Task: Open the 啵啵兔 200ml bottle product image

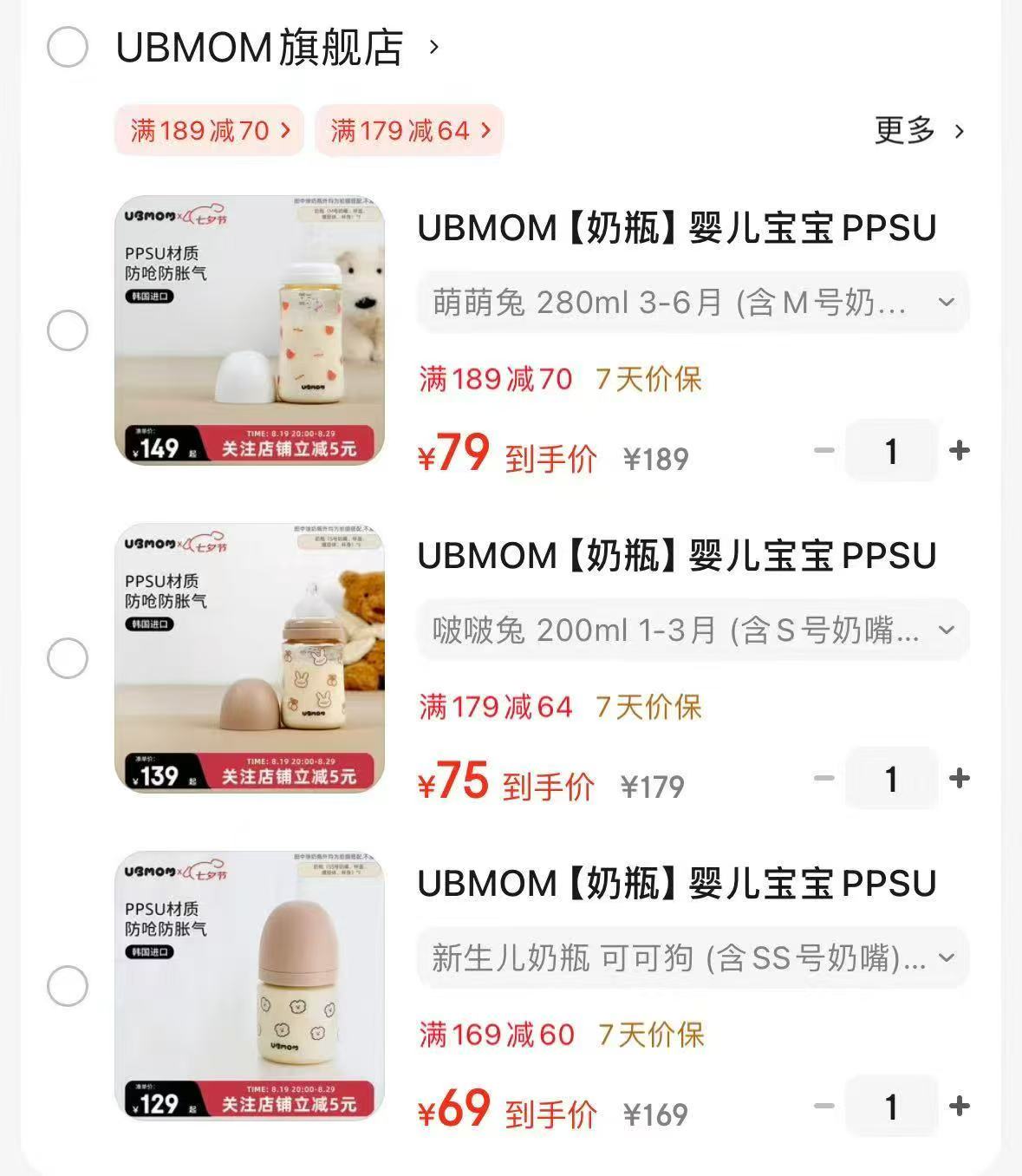Action: click(x=250, y=657)
